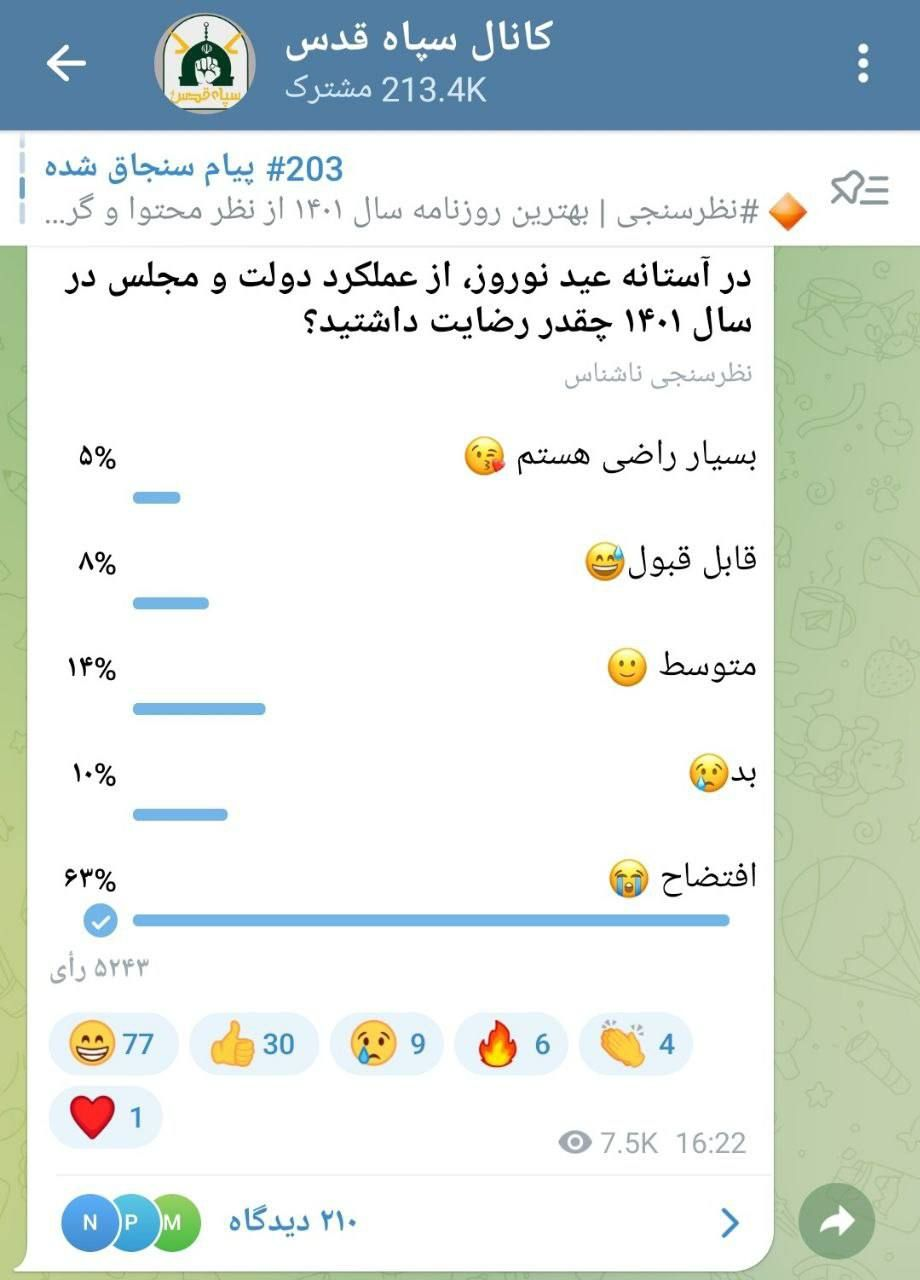Go back using the arrow
920x1280 pixels.
(66, 64)
